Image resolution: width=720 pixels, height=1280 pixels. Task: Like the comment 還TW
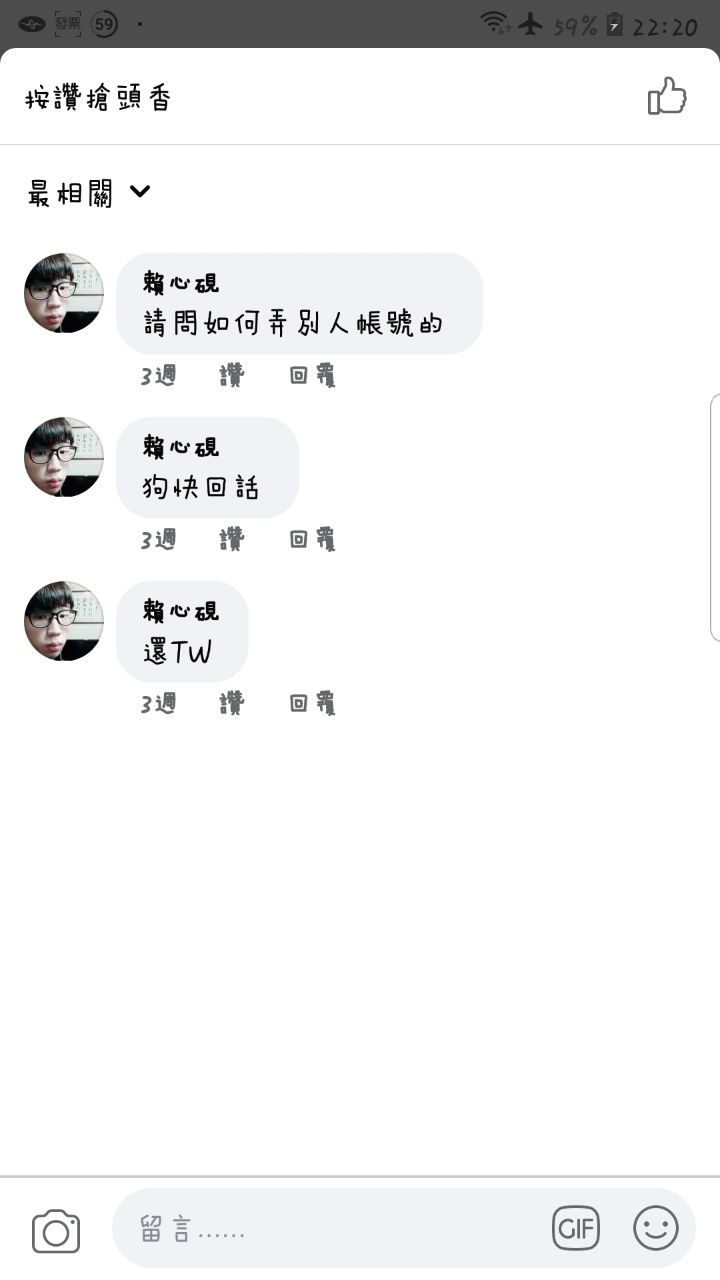tap(231, 704)
